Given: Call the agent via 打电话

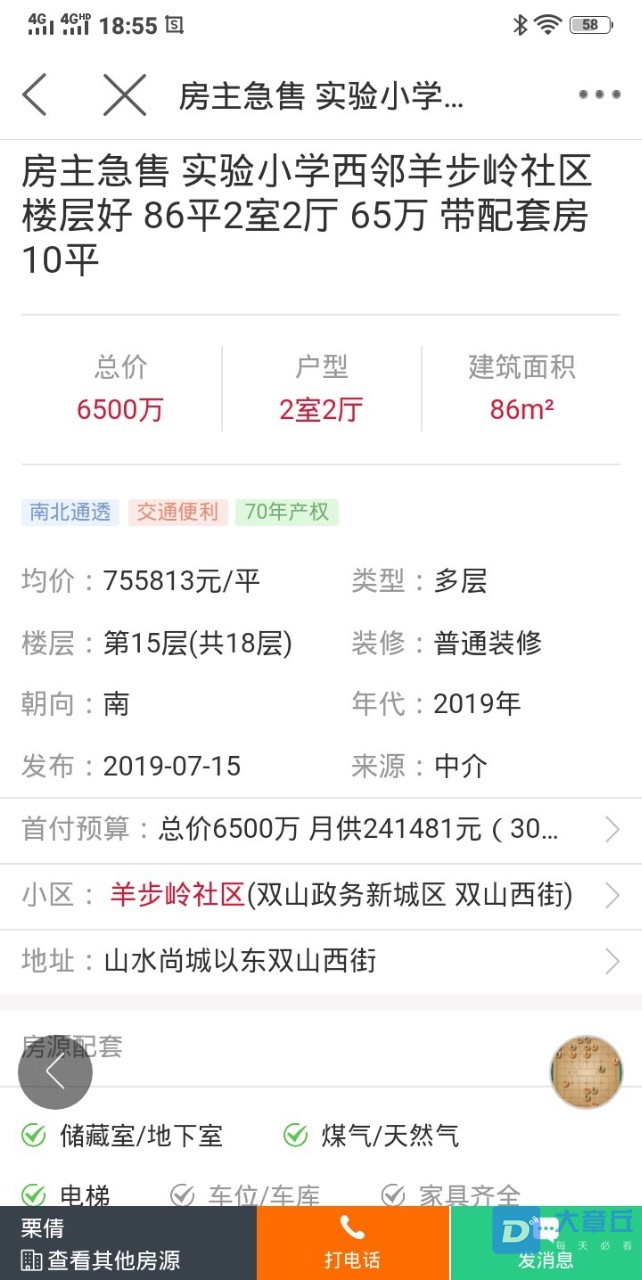Looking at the screenshot, I should tap(353, 1243).
